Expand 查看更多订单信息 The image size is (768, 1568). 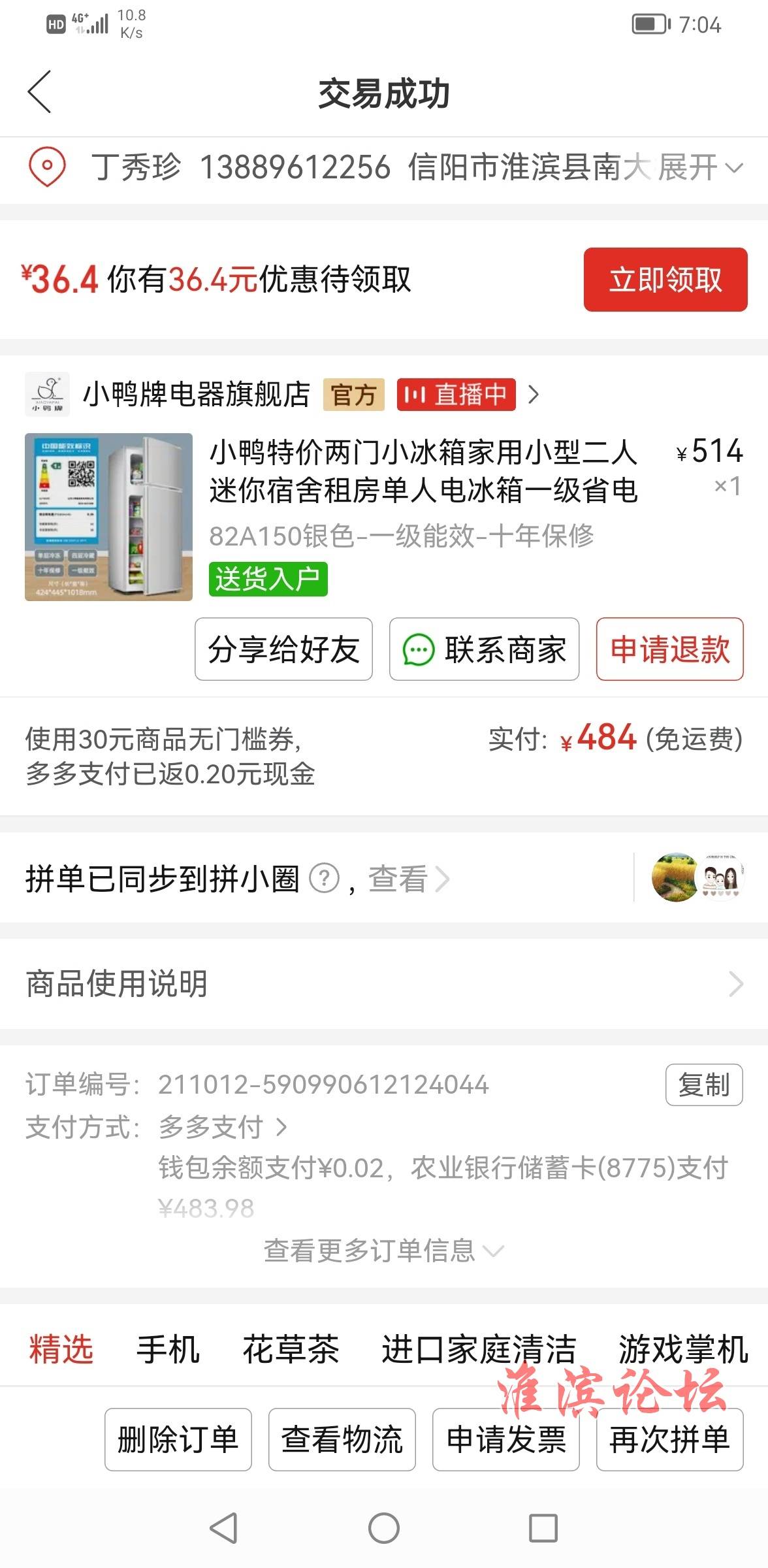pyautogui.click(x=384, y=1250)
